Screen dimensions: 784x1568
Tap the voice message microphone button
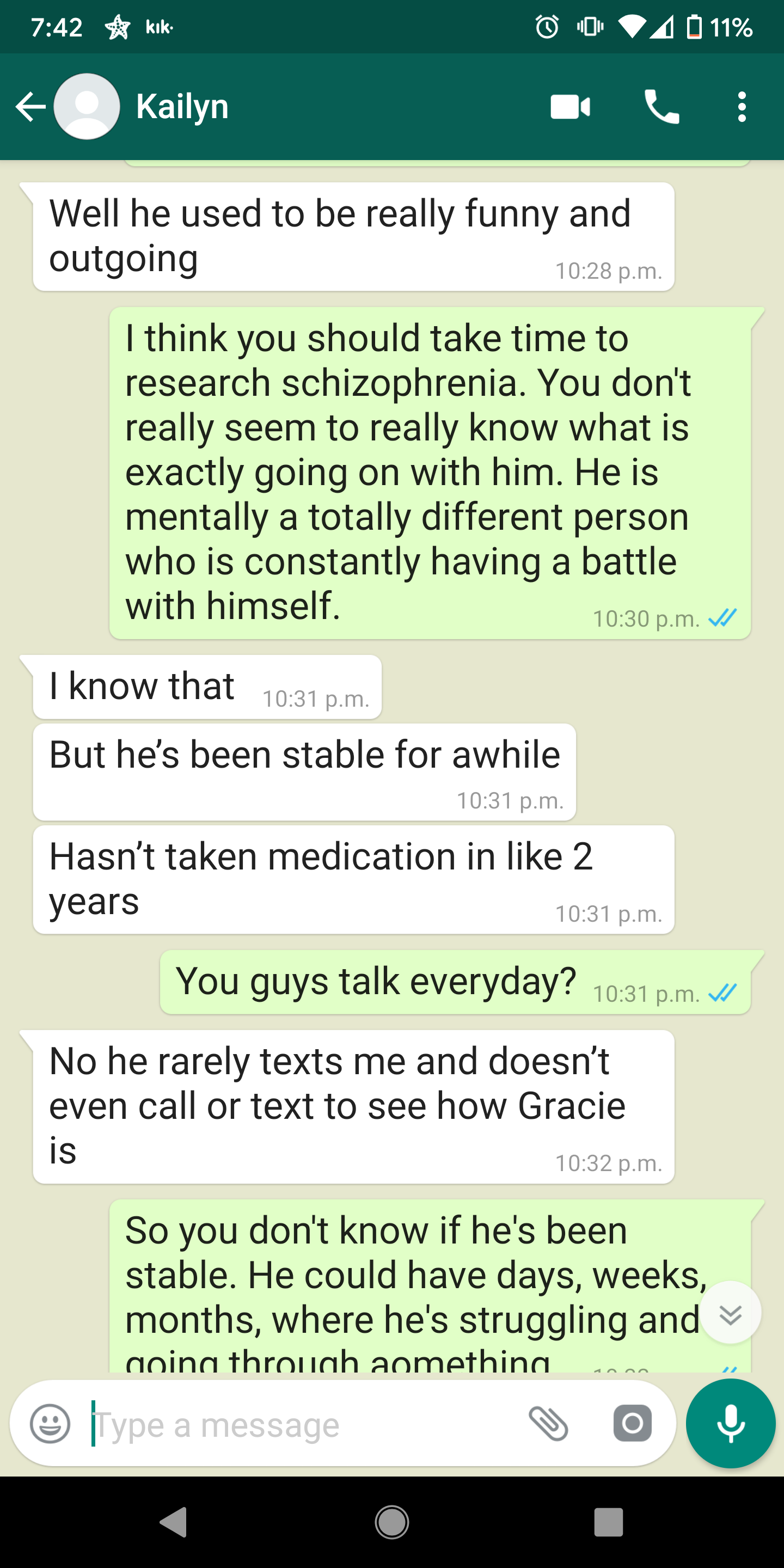pos(730,1423)
